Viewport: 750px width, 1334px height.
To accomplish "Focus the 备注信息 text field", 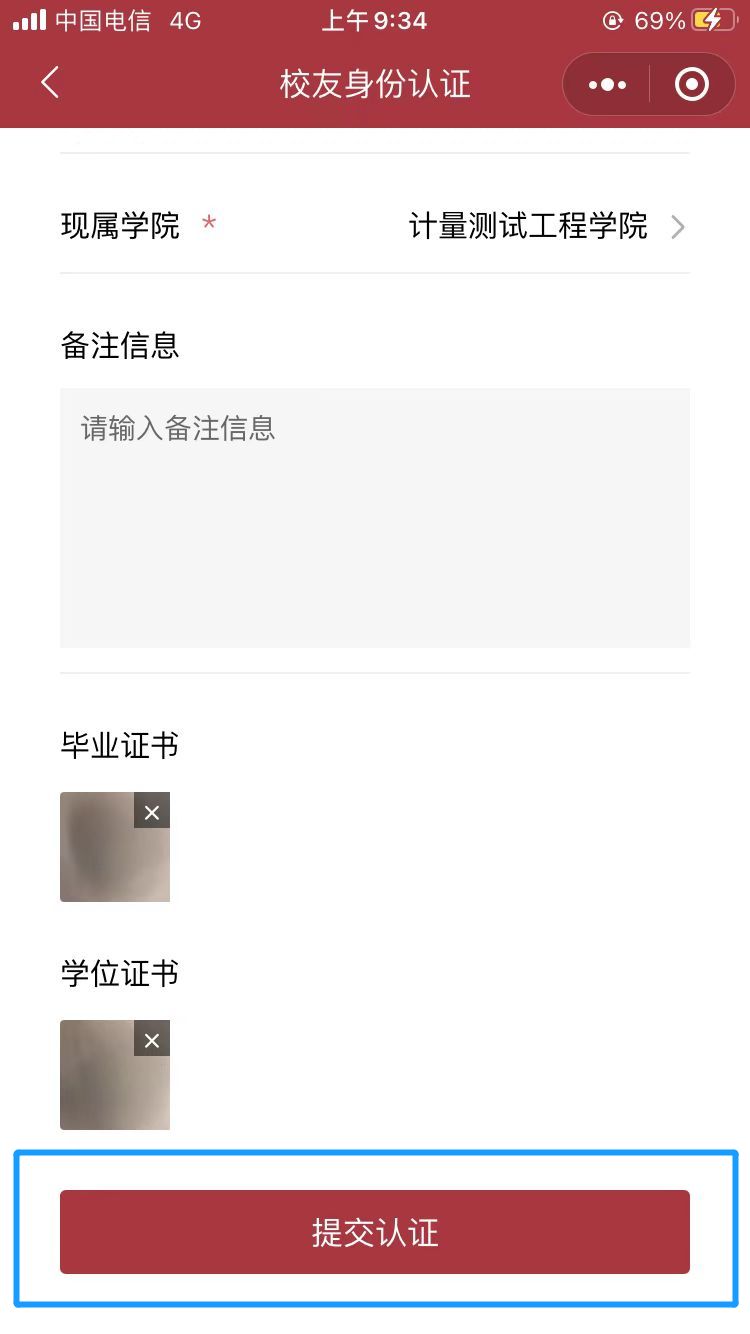I will [375, 517].
